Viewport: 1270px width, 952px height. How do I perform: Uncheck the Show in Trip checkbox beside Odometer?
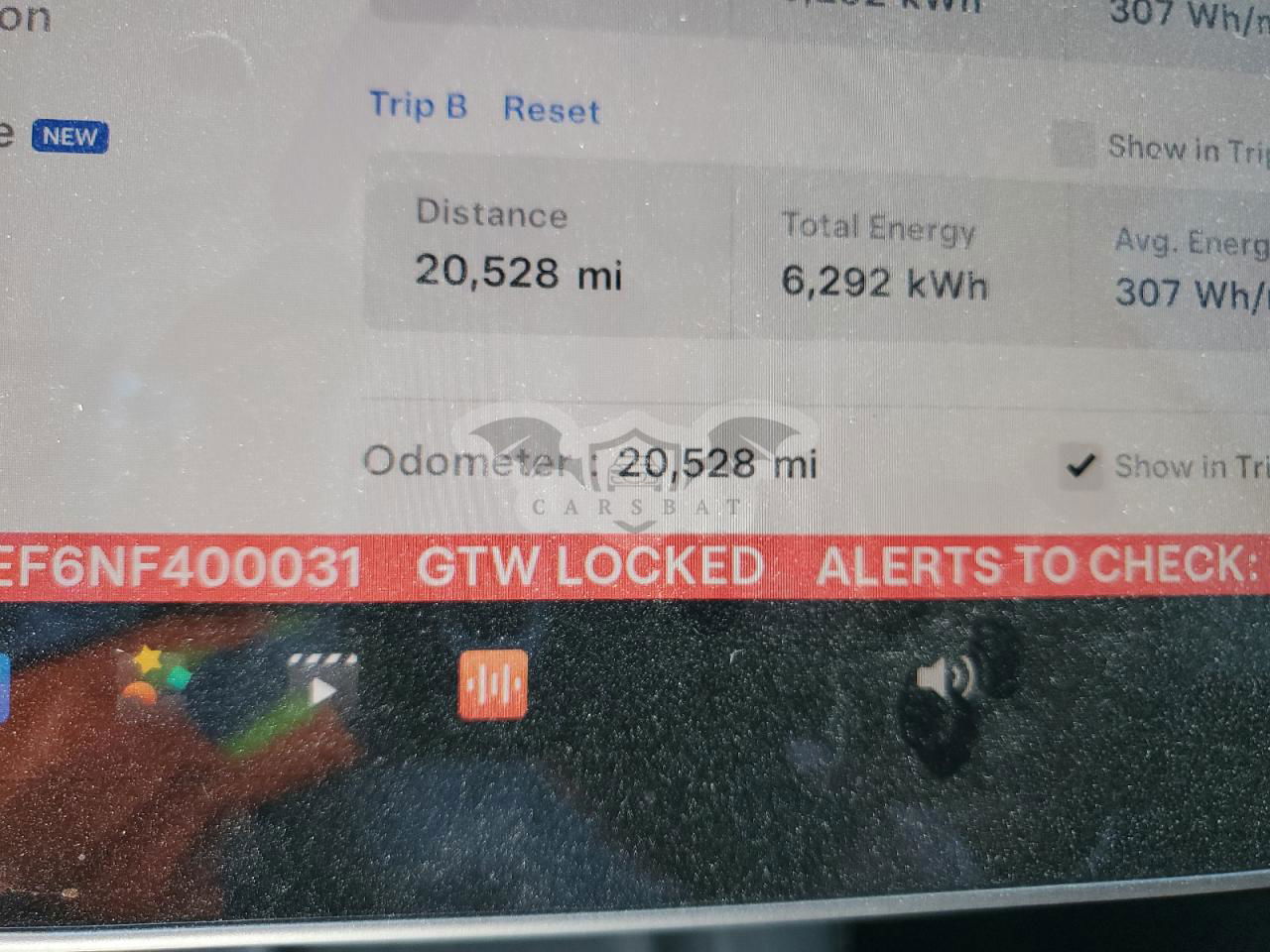click(1079, 465)
